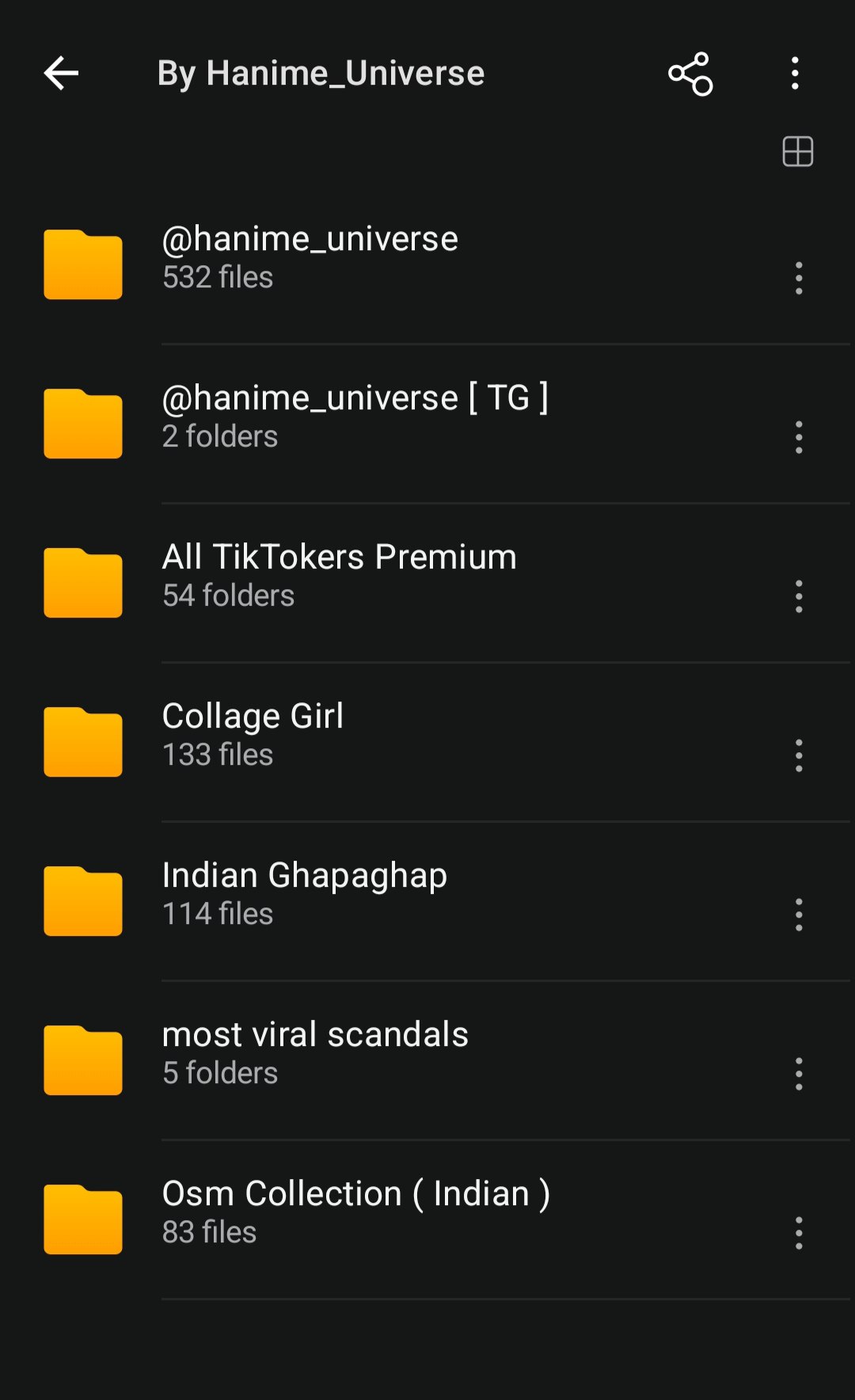Show options for the 532 files folder

[x=799, y=279]
